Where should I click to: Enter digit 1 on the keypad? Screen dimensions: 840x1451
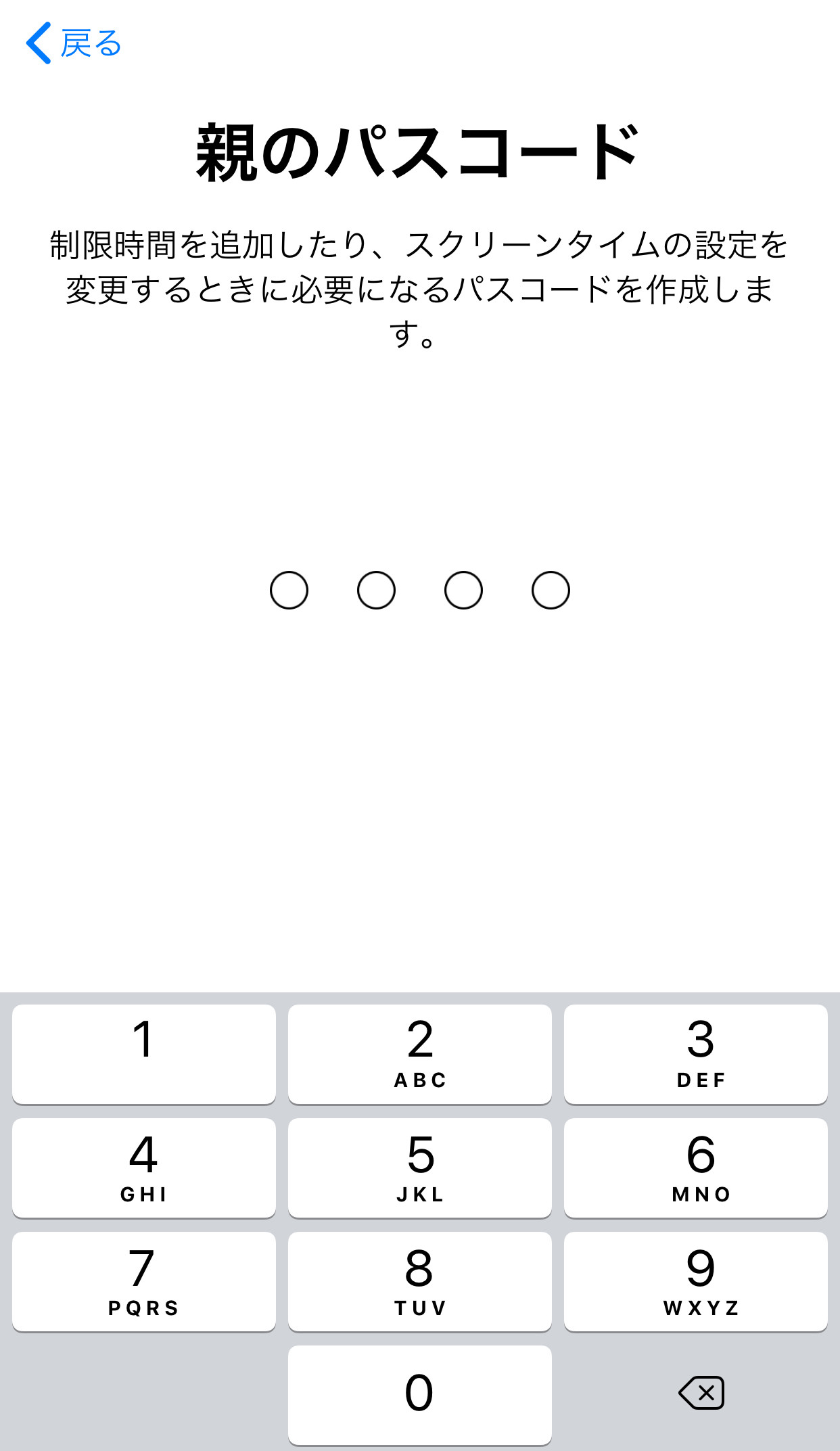[144, 1054]
